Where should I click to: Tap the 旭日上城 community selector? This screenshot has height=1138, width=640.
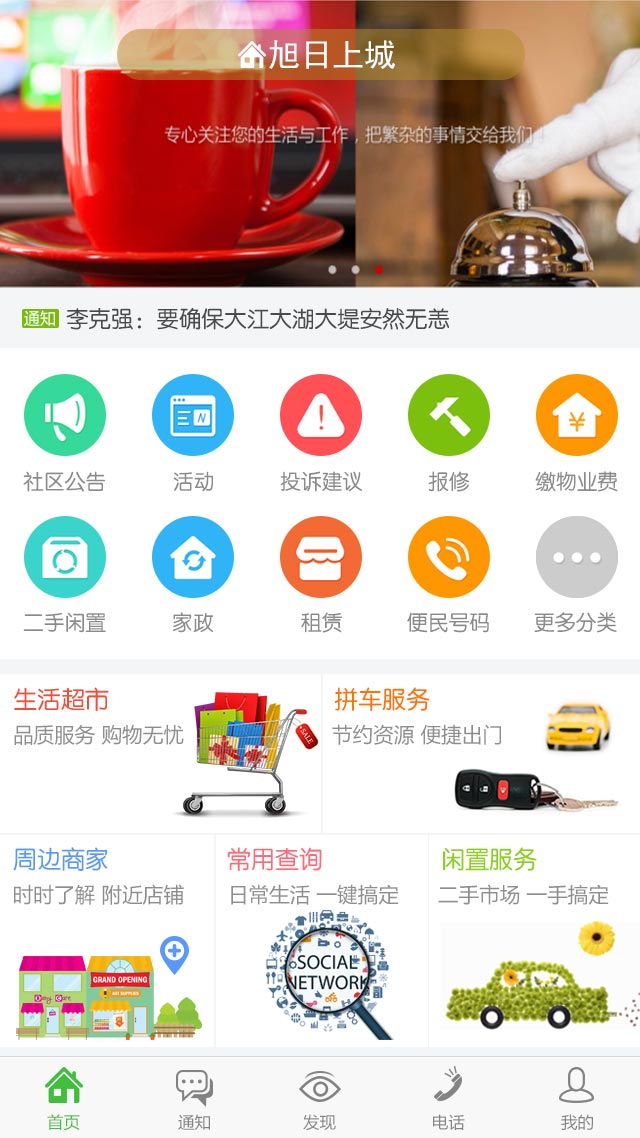coord(320,55)
